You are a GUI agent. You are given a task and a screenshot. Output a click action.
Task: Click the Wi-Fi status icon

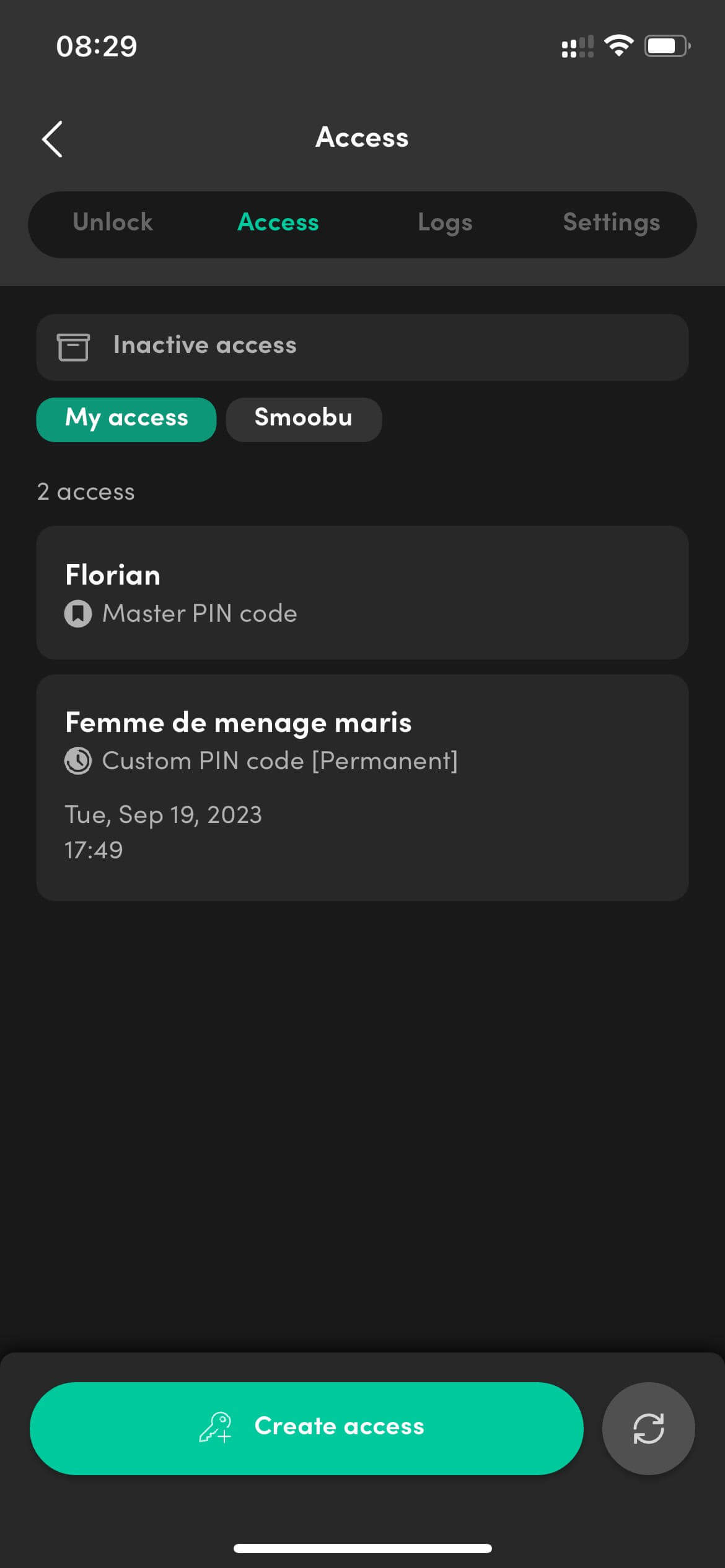(x=618, y=45)
